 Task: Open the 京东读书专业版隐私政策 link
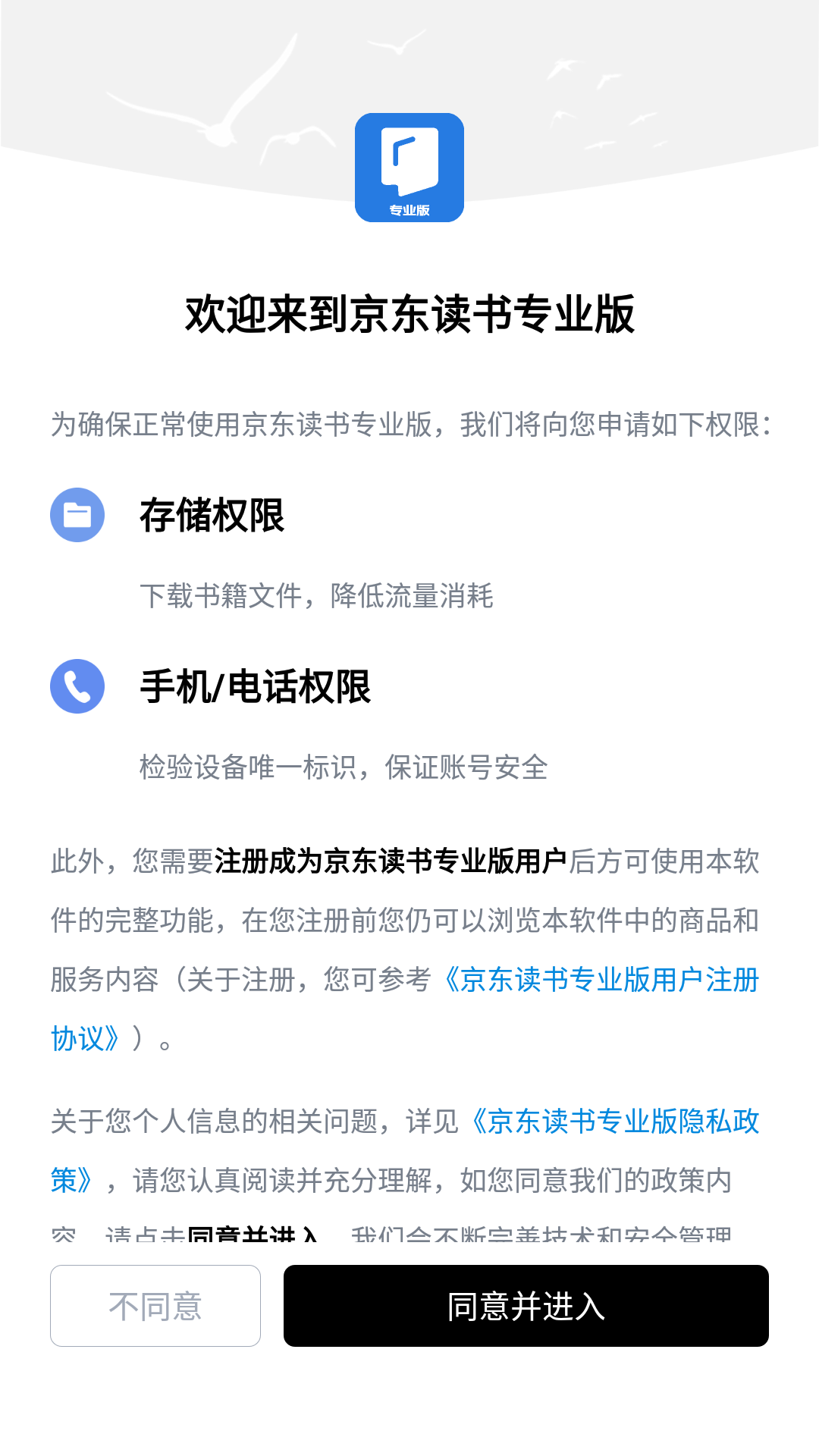click(614, 1122)
